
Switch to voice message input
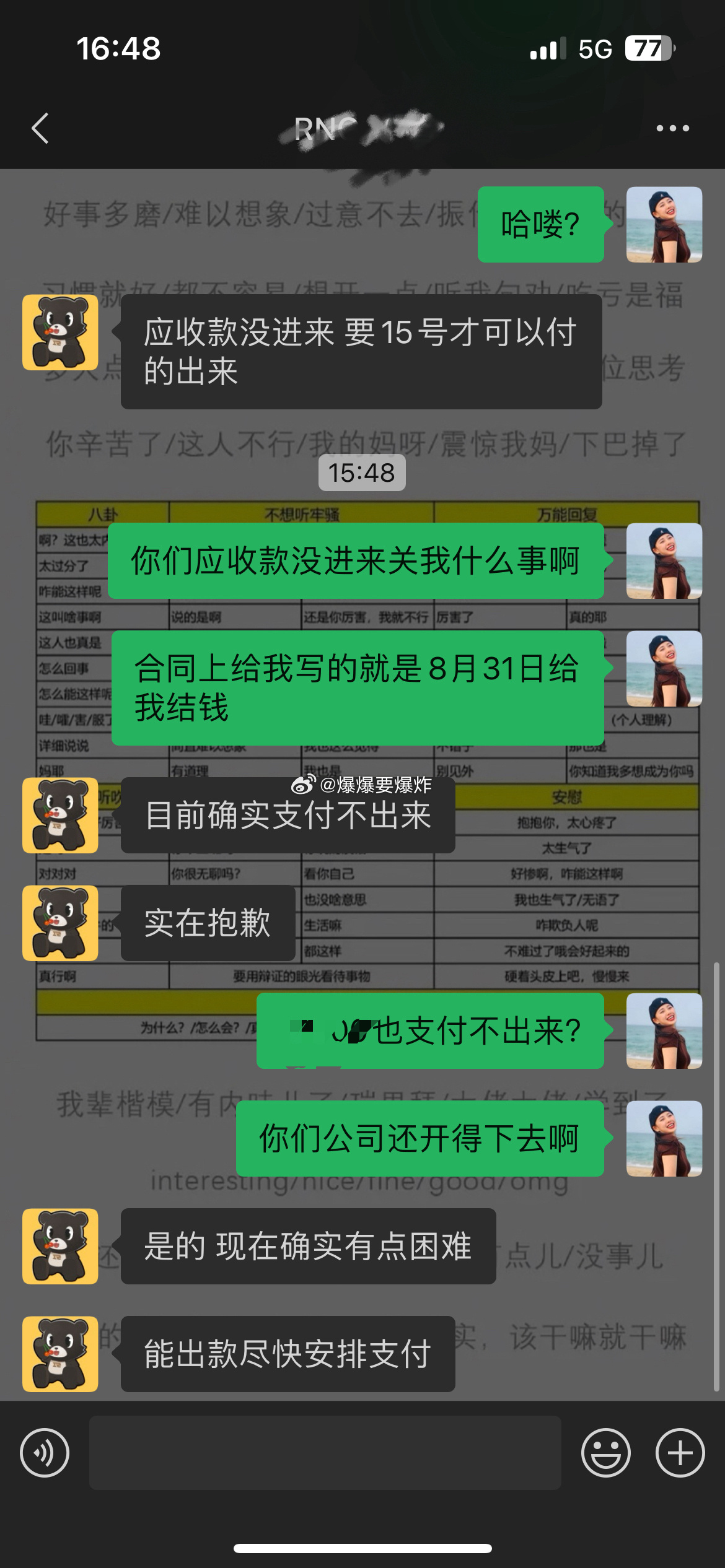click(45, 1453)
